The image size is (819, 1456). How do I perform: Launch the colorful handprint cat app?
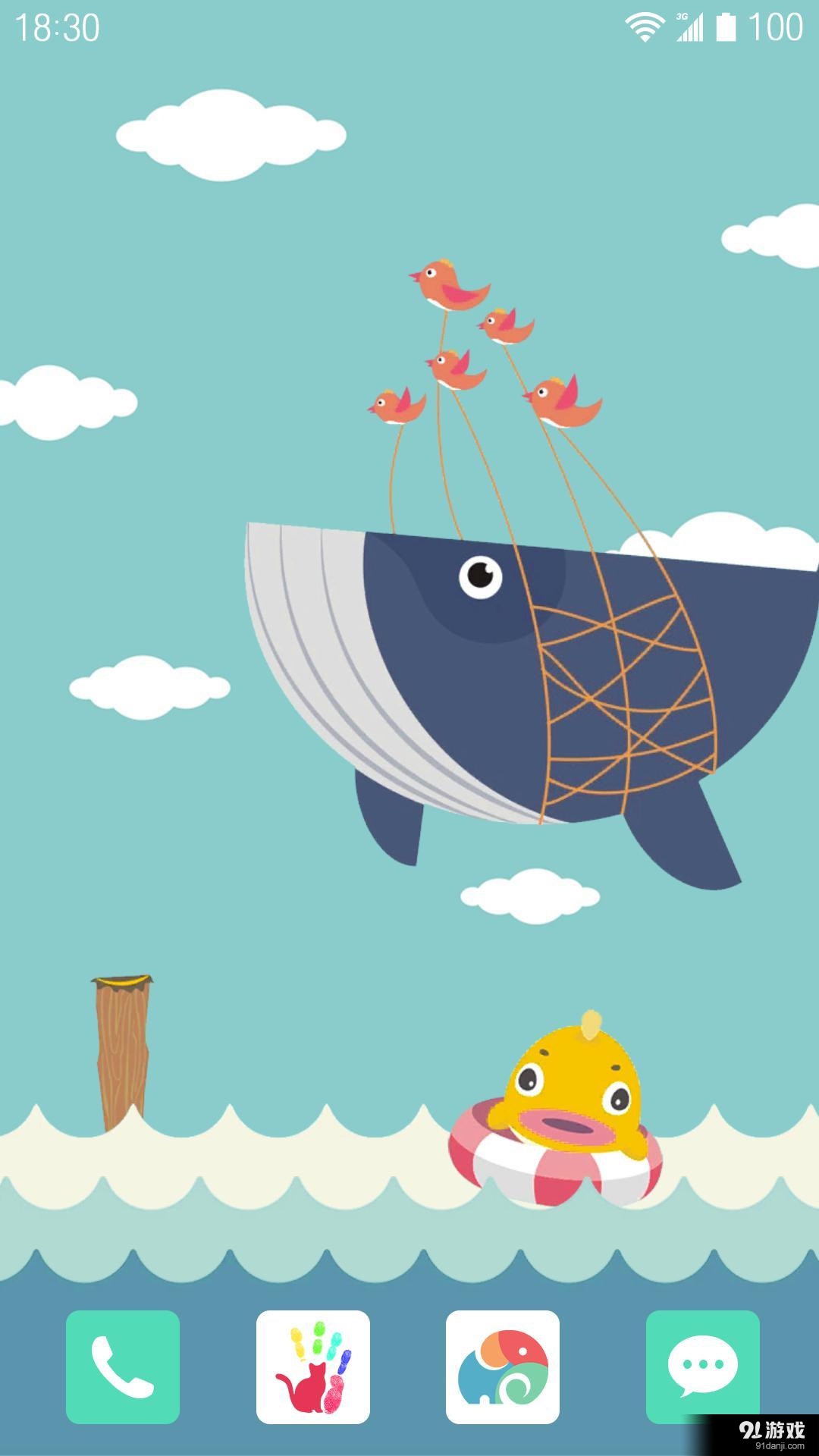pyautogui.click(x=312, y=1367)
